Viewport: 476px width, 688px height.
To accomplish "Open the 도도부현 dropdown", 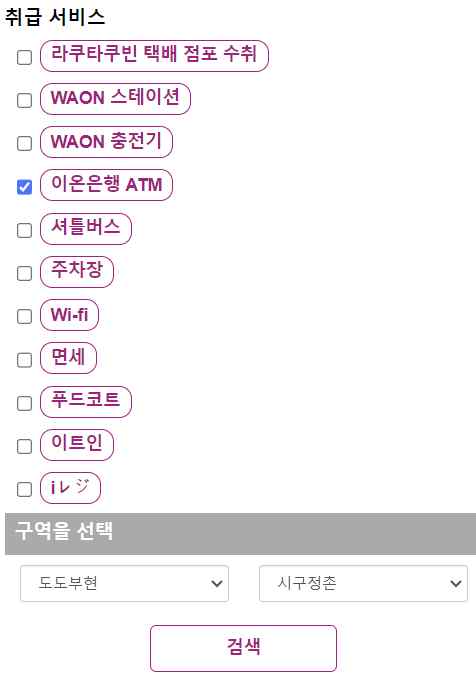I will coord(125,583).
